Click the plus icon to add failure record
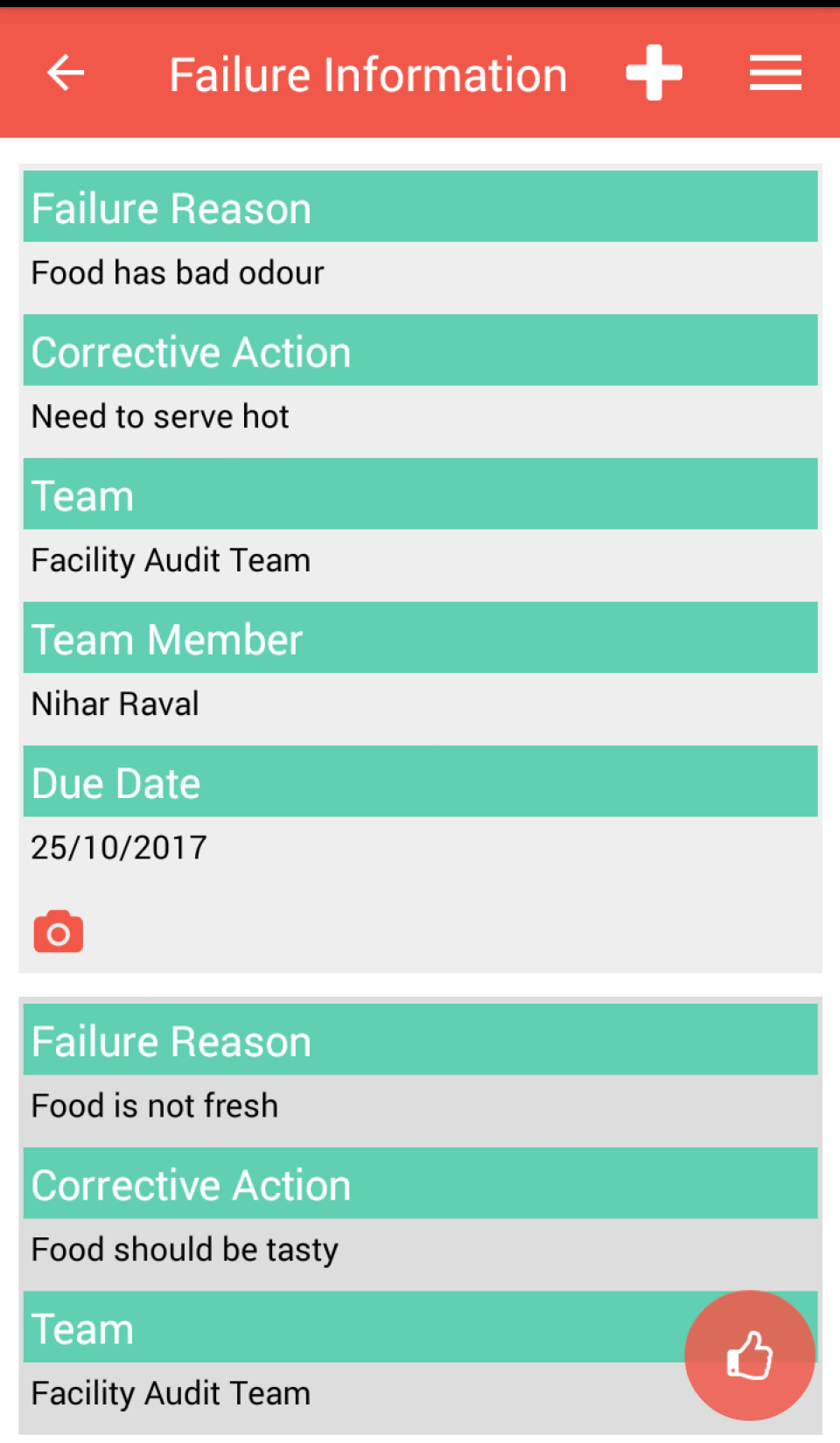This screenshot has height=1443, width=840. [x=654, y=74]
